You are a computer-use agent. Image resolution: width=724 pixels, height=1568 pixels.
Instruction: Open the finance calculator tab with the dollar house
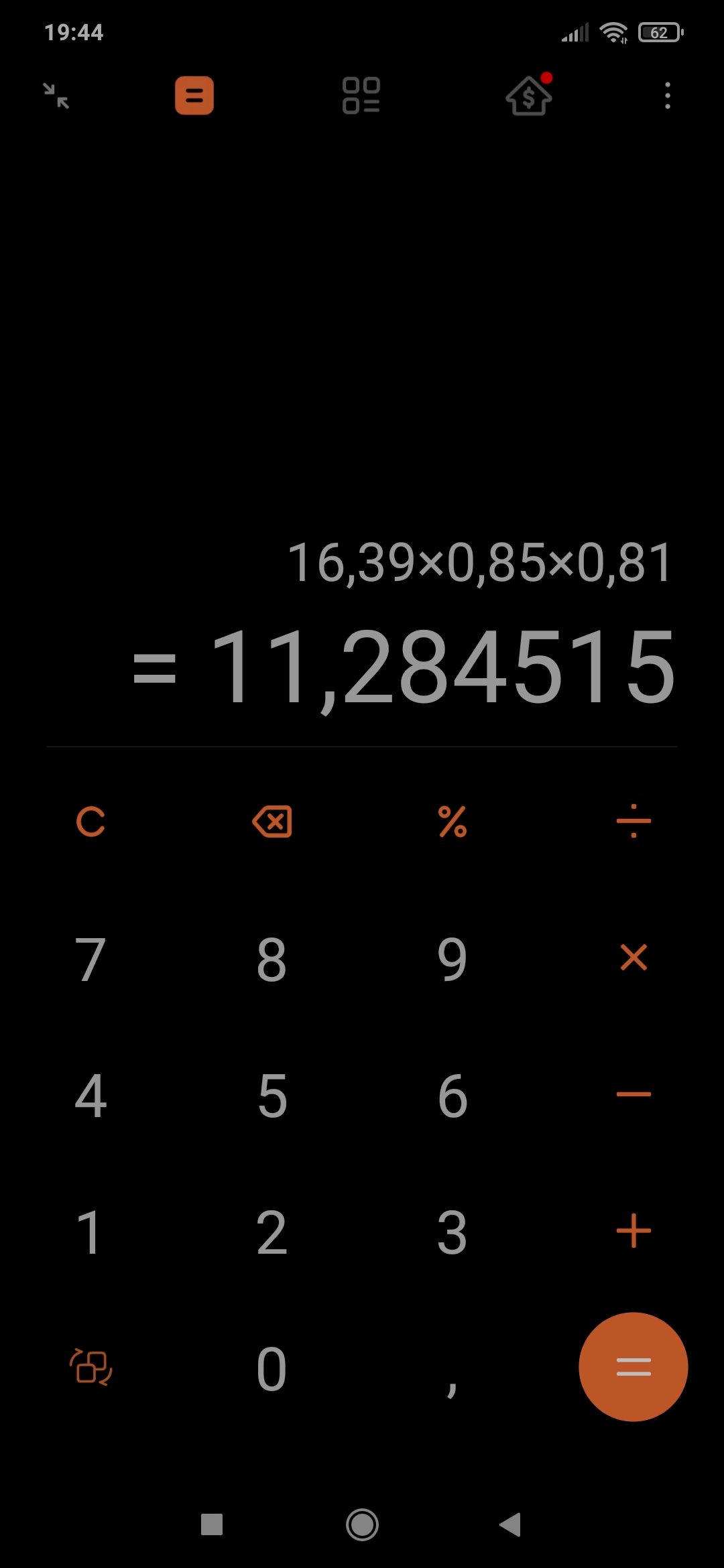529,95
